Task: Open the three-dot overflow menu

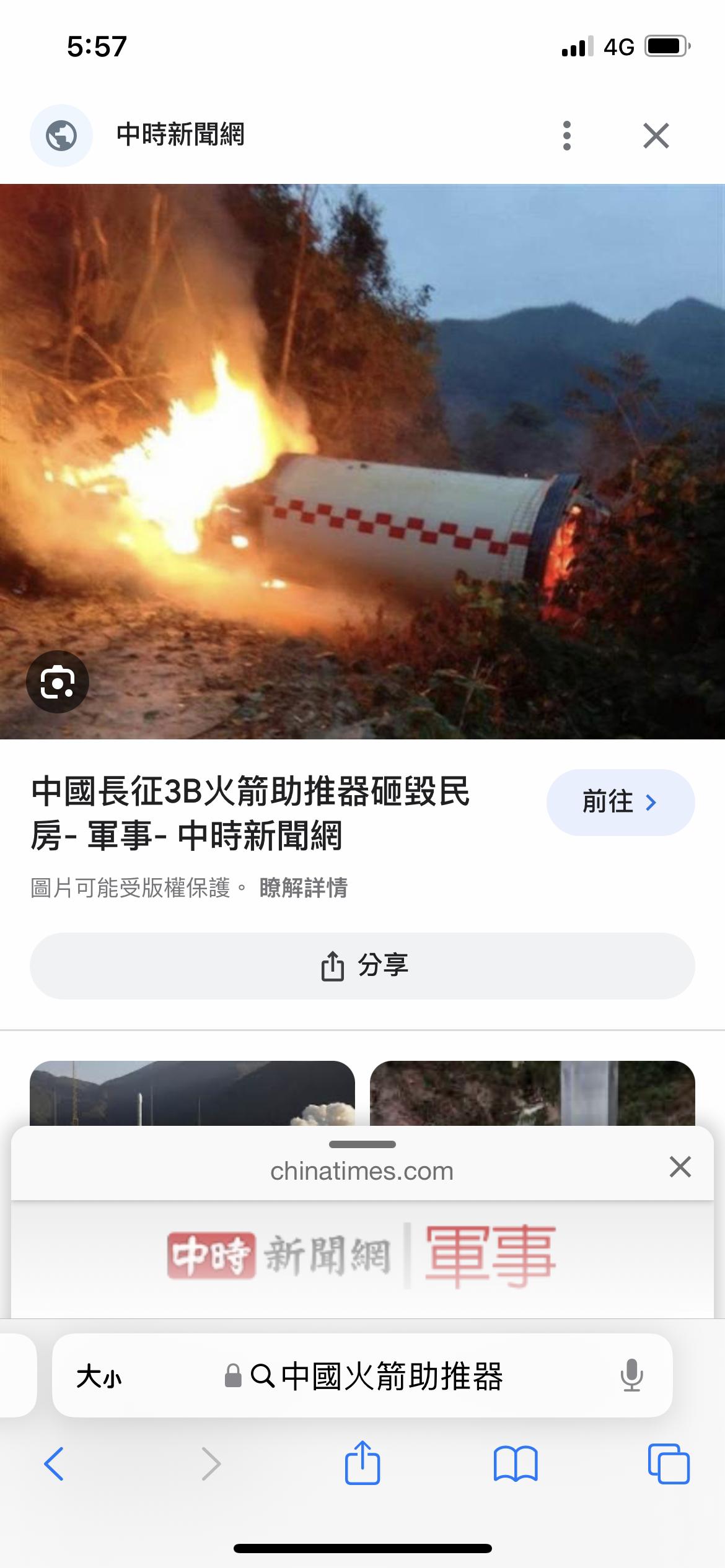Action: point(566,136)
